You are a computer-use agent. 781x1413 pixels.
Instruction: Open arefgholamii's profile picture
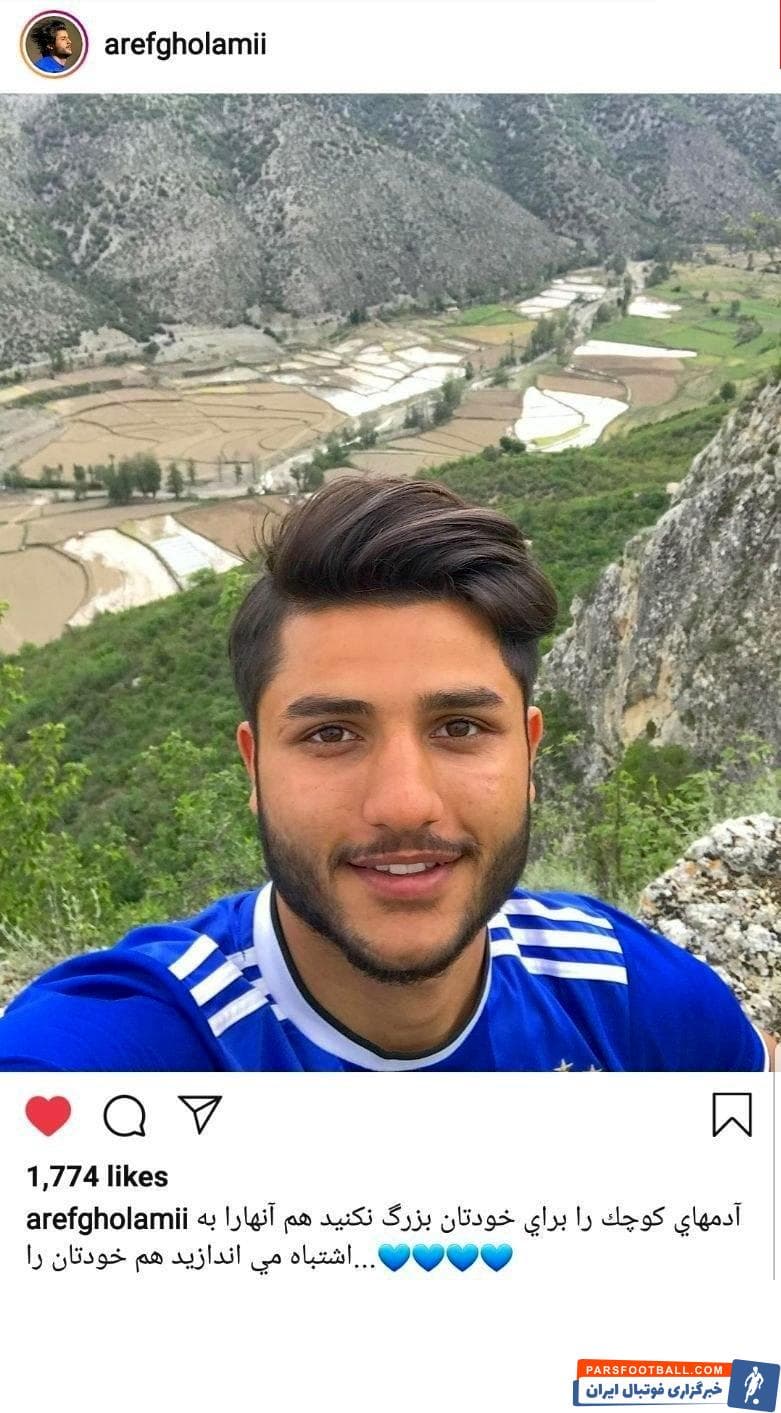54,44
